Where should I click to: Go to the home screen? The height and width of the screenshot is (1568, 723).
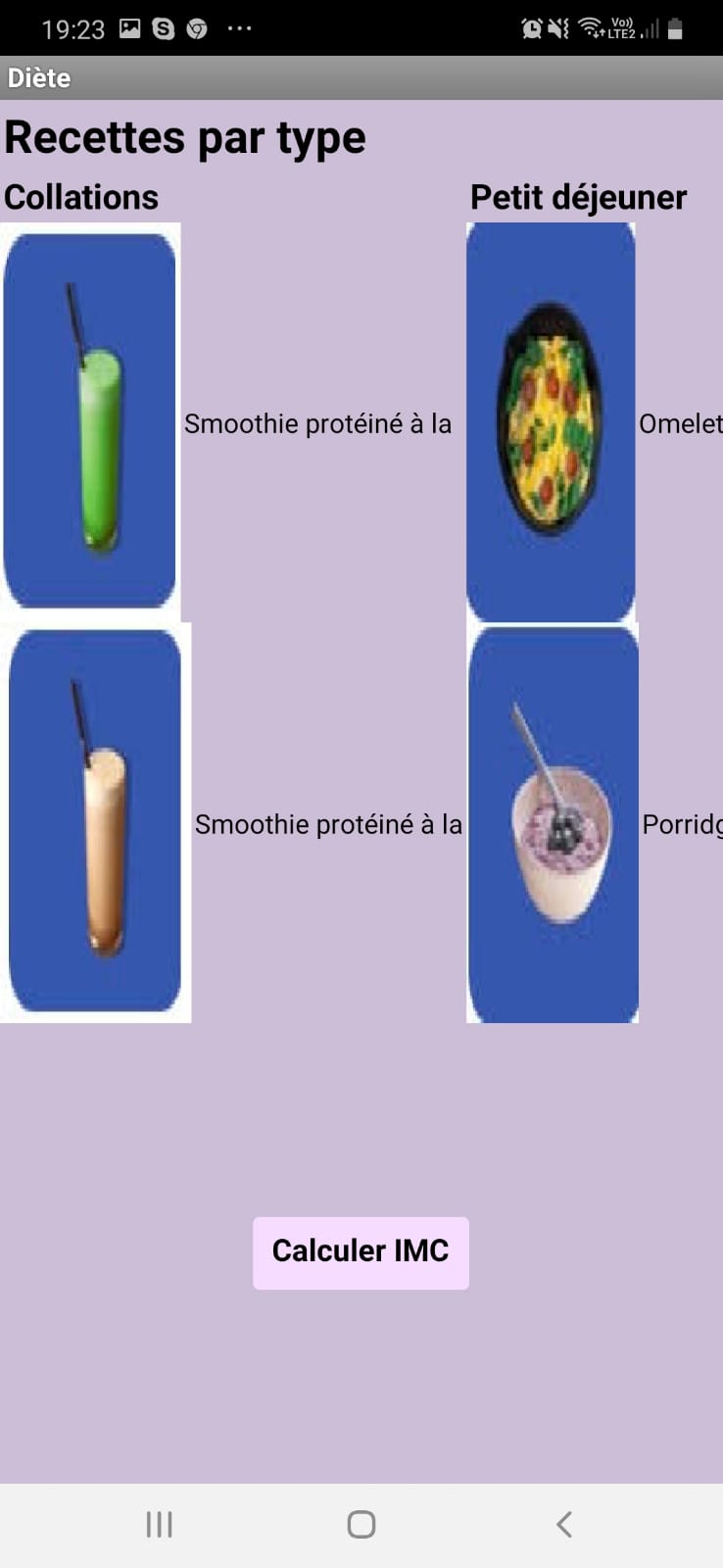(361, 1524)
